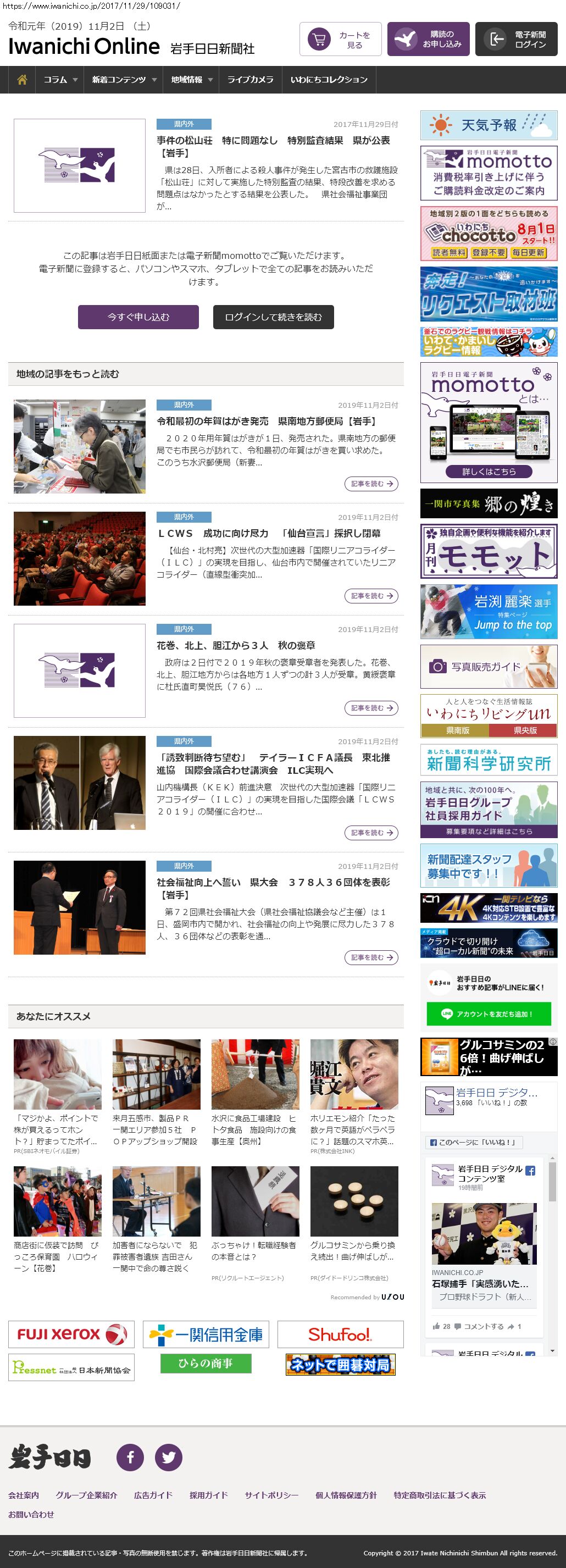Image resolution: width=566 pixels, height=1568 pixels.
Task: Open the Twitter icon in footer
Action: coord(169,1457)
